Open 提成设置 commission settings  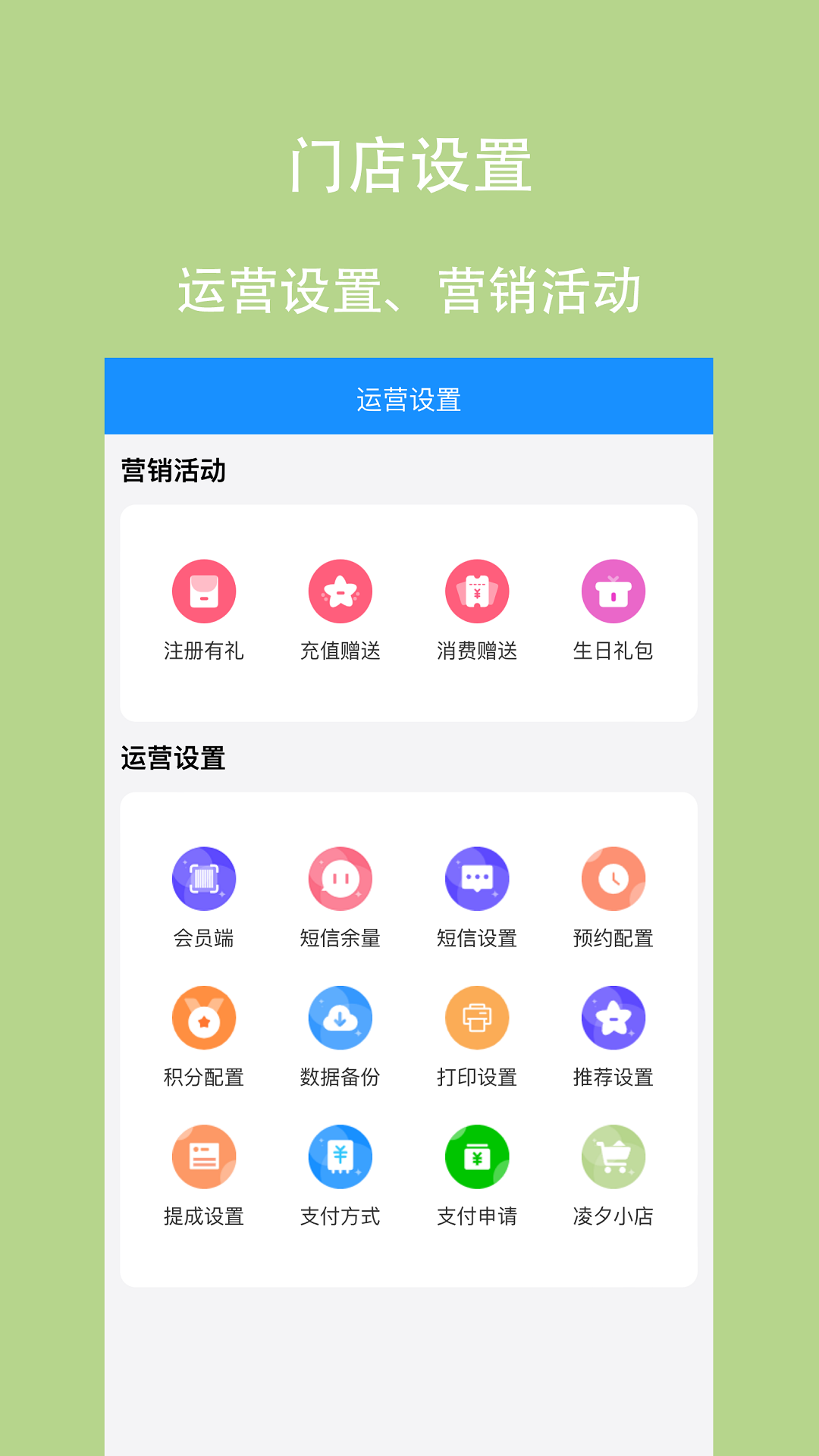pos(204,1157)
